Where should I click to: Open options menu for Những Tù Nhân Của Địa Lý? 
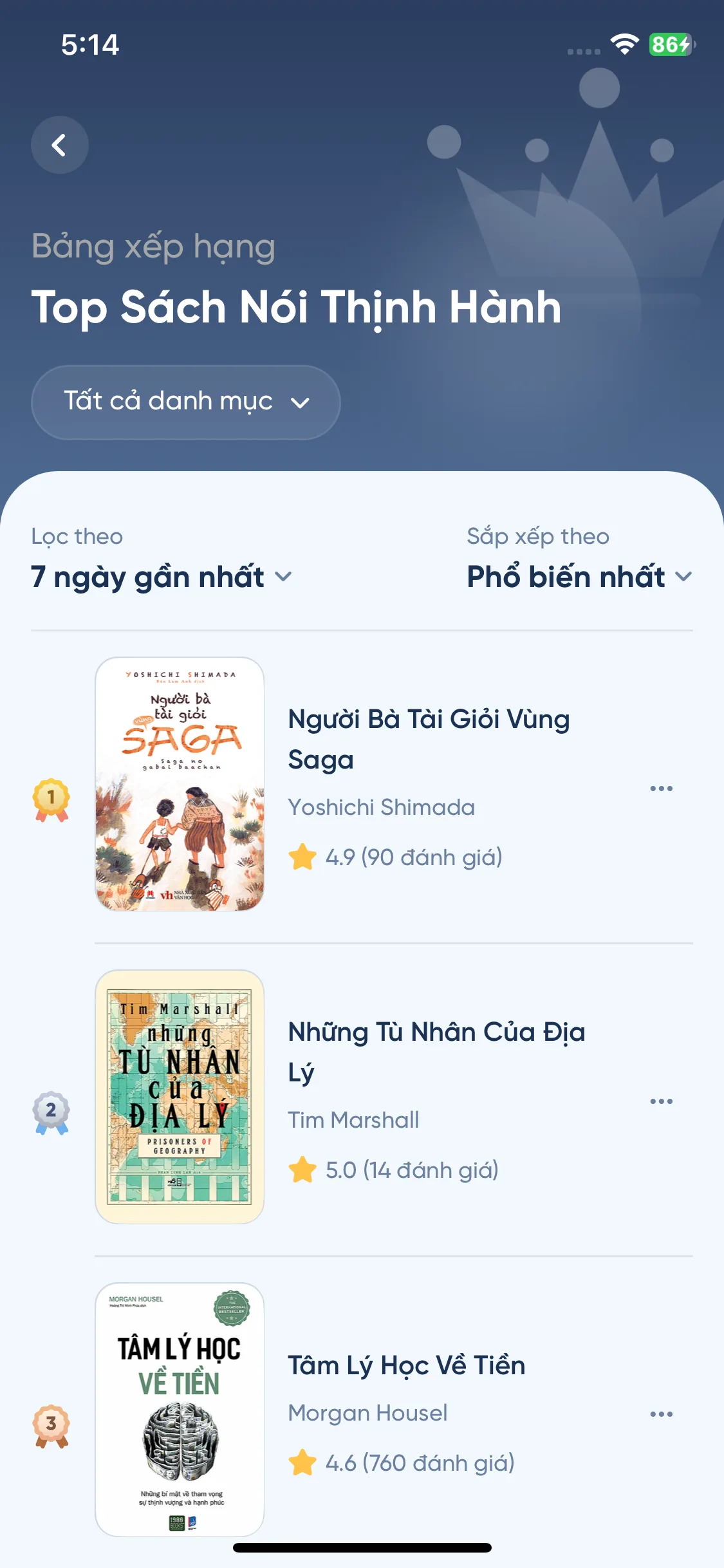pos(662,1101)
